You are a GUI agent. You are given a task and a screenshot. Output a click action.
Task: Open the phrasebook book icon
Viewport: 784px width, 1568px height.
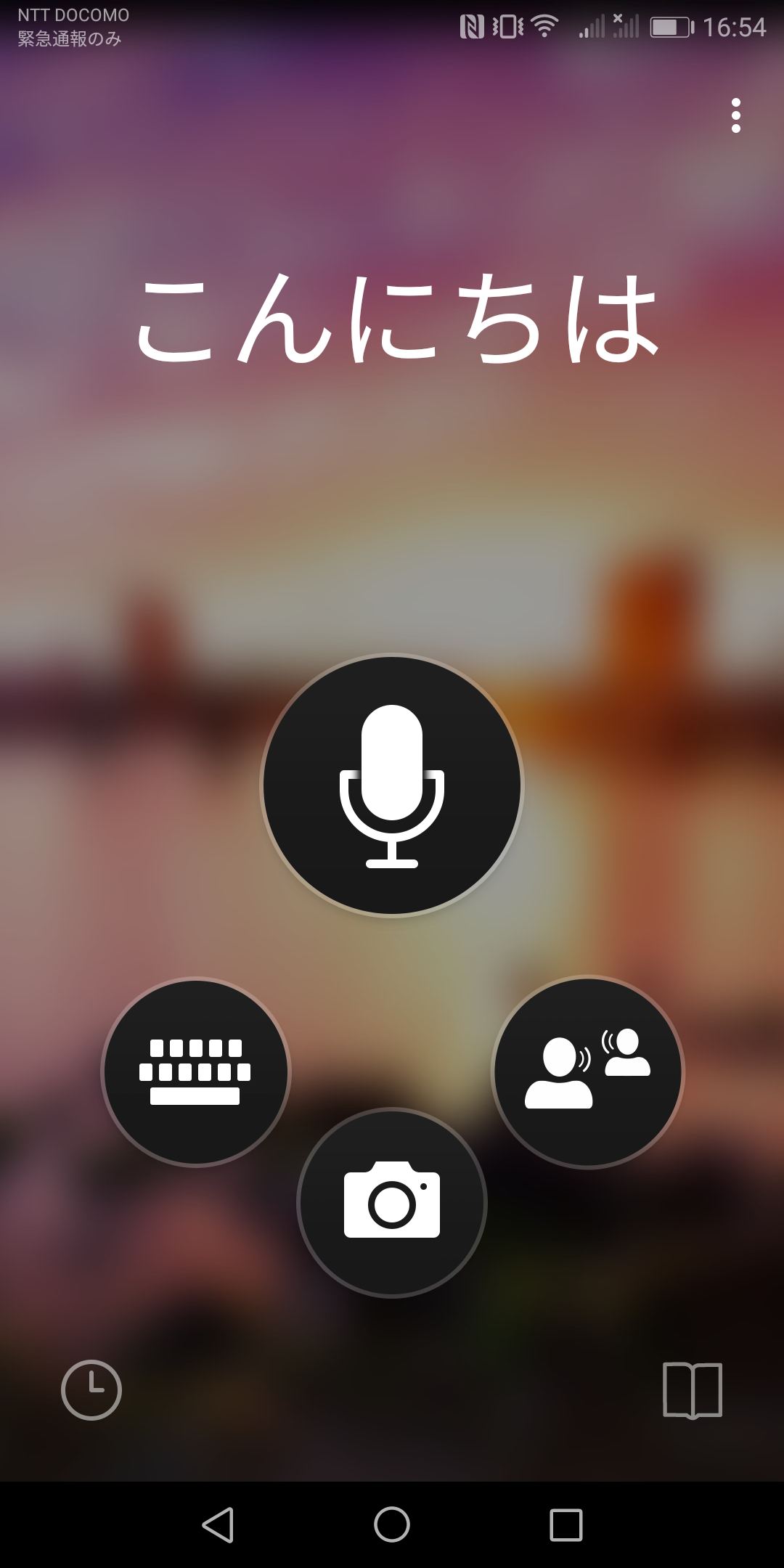point(693,1390)
